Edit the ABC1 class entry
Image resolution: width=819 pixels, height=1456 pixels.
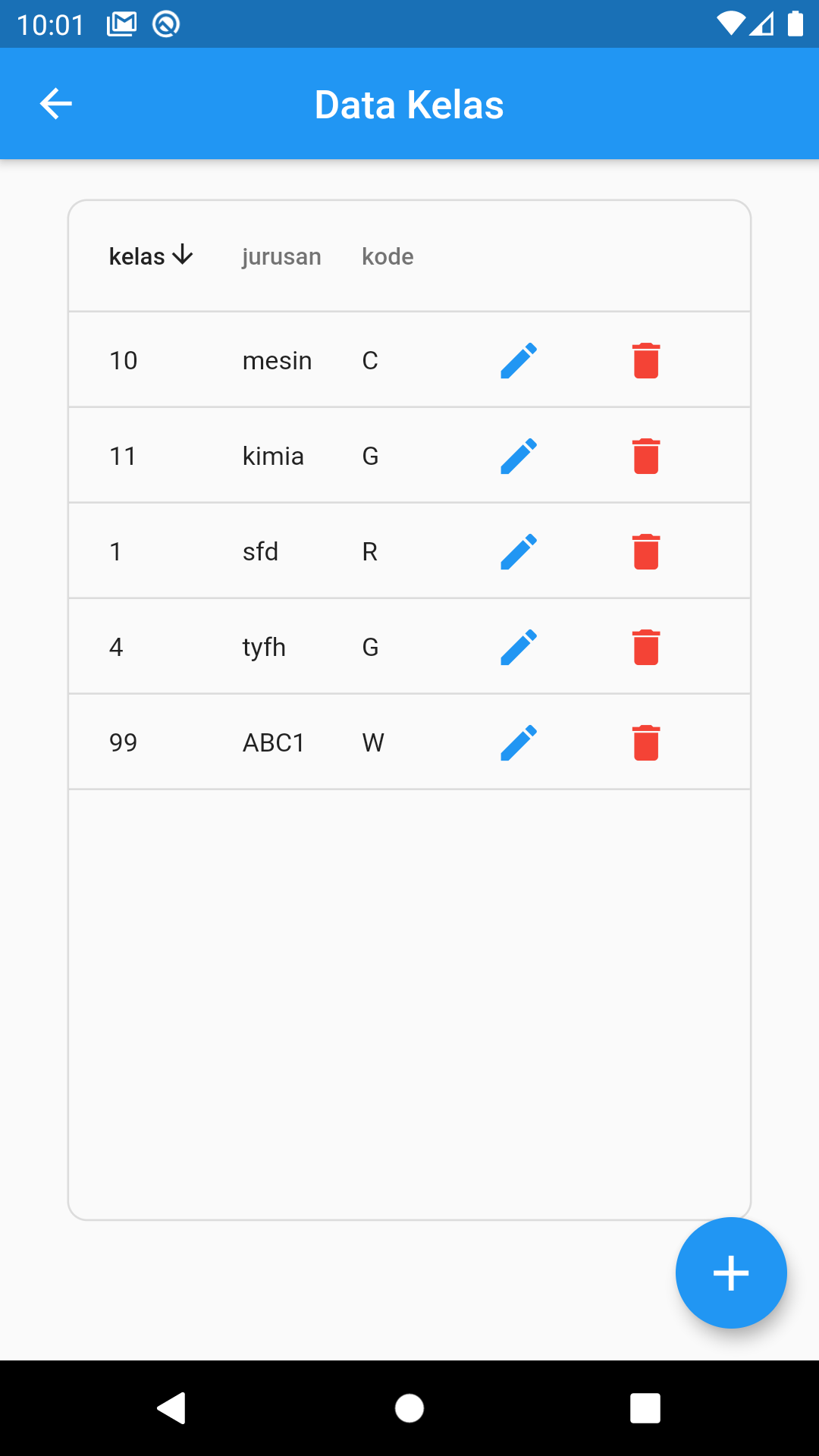point(518,742)
